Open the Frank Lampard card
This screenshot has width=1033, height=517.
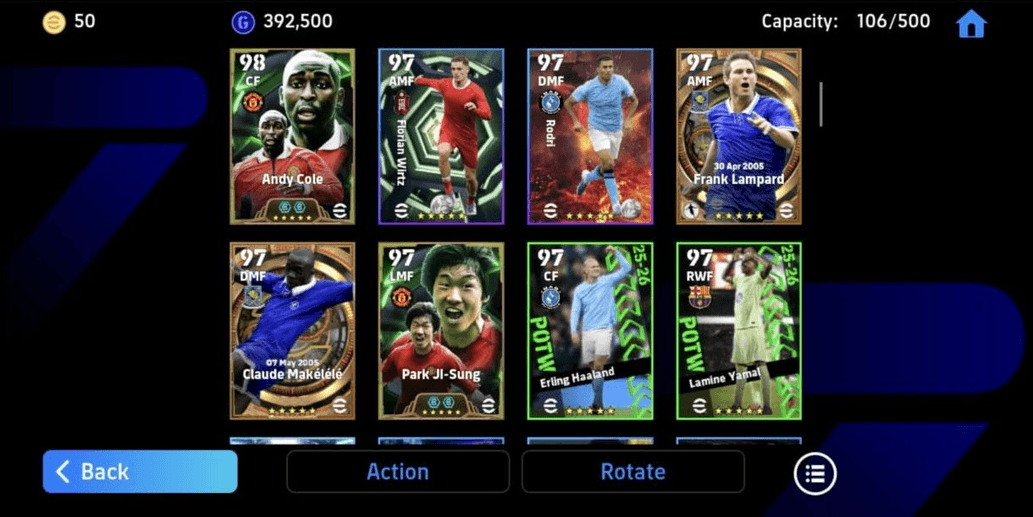coord(739,136)
